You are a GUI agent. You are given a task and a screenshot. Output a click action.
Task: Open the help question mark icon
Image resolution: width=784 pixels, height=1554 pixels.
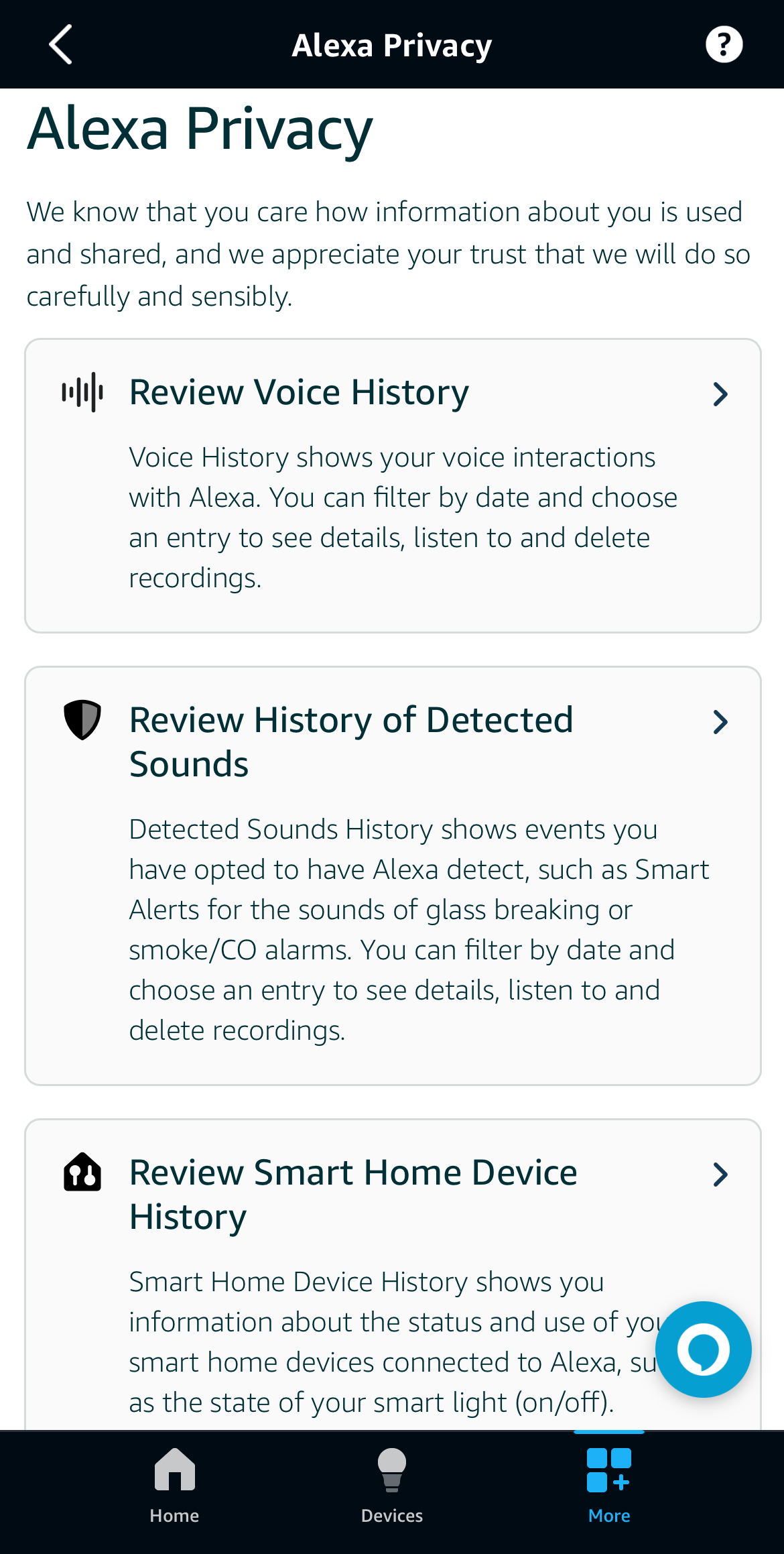pyautogui.click(x=724, y=45)
